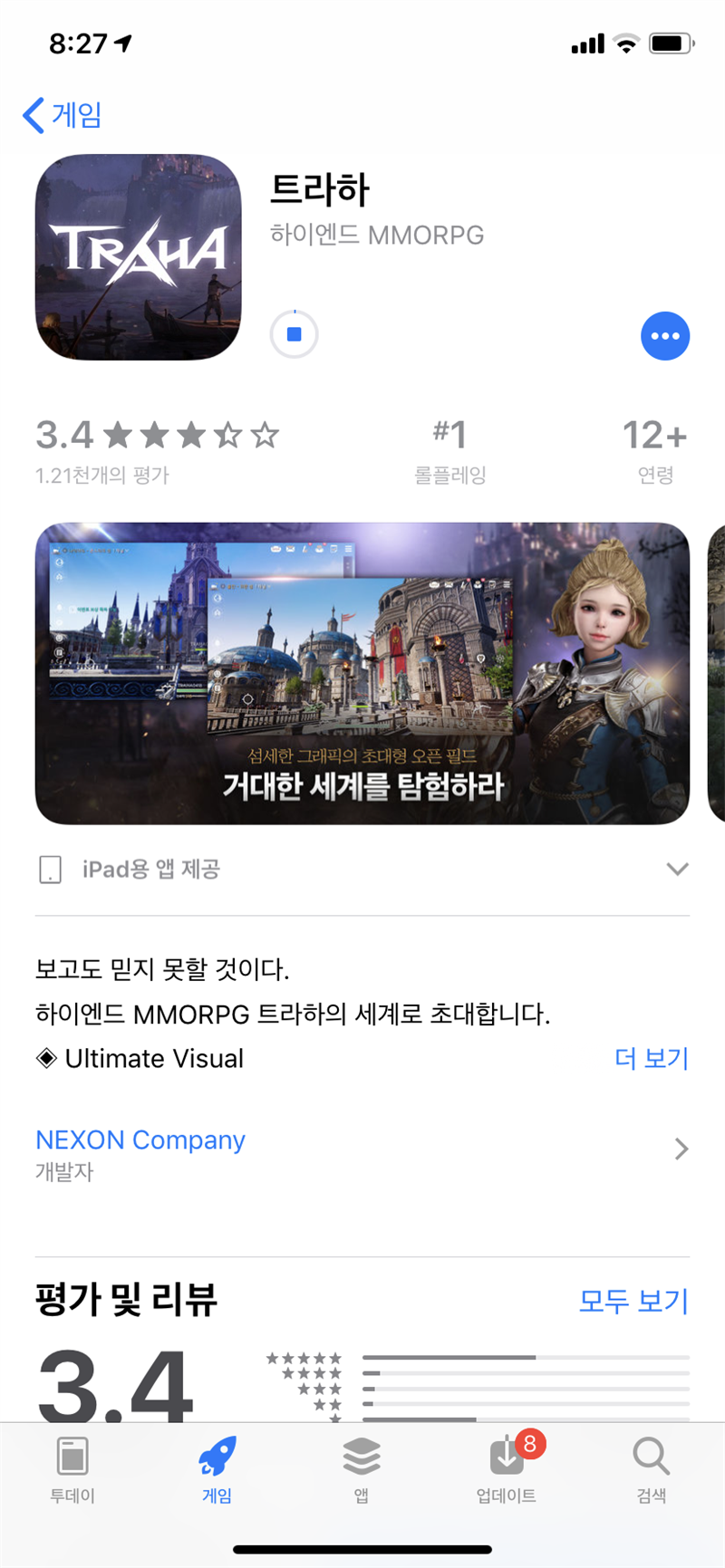725x1568 pixels.
Task: Open the NEXON Company developer page
Action: pos(140,1140)
